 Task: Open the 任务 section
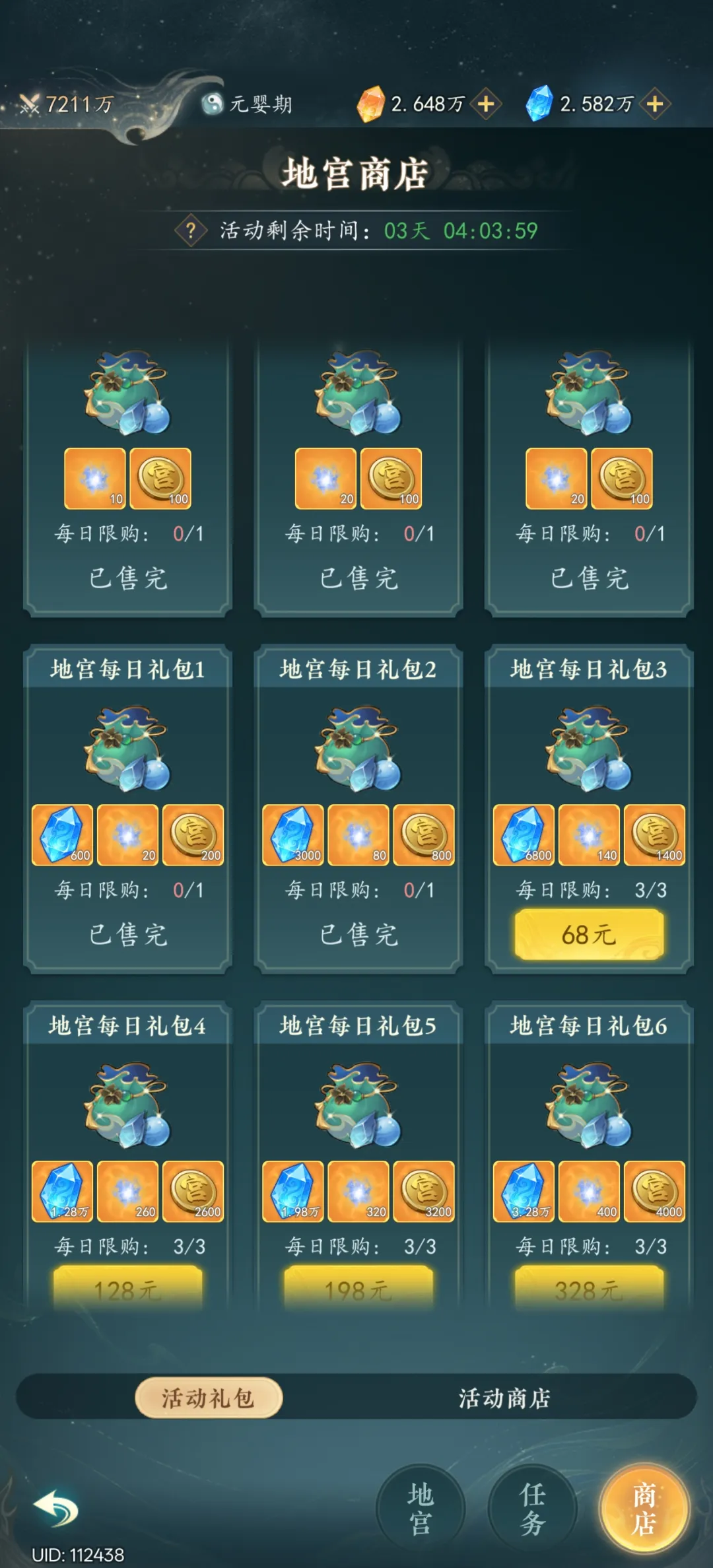coord(532,1509)
